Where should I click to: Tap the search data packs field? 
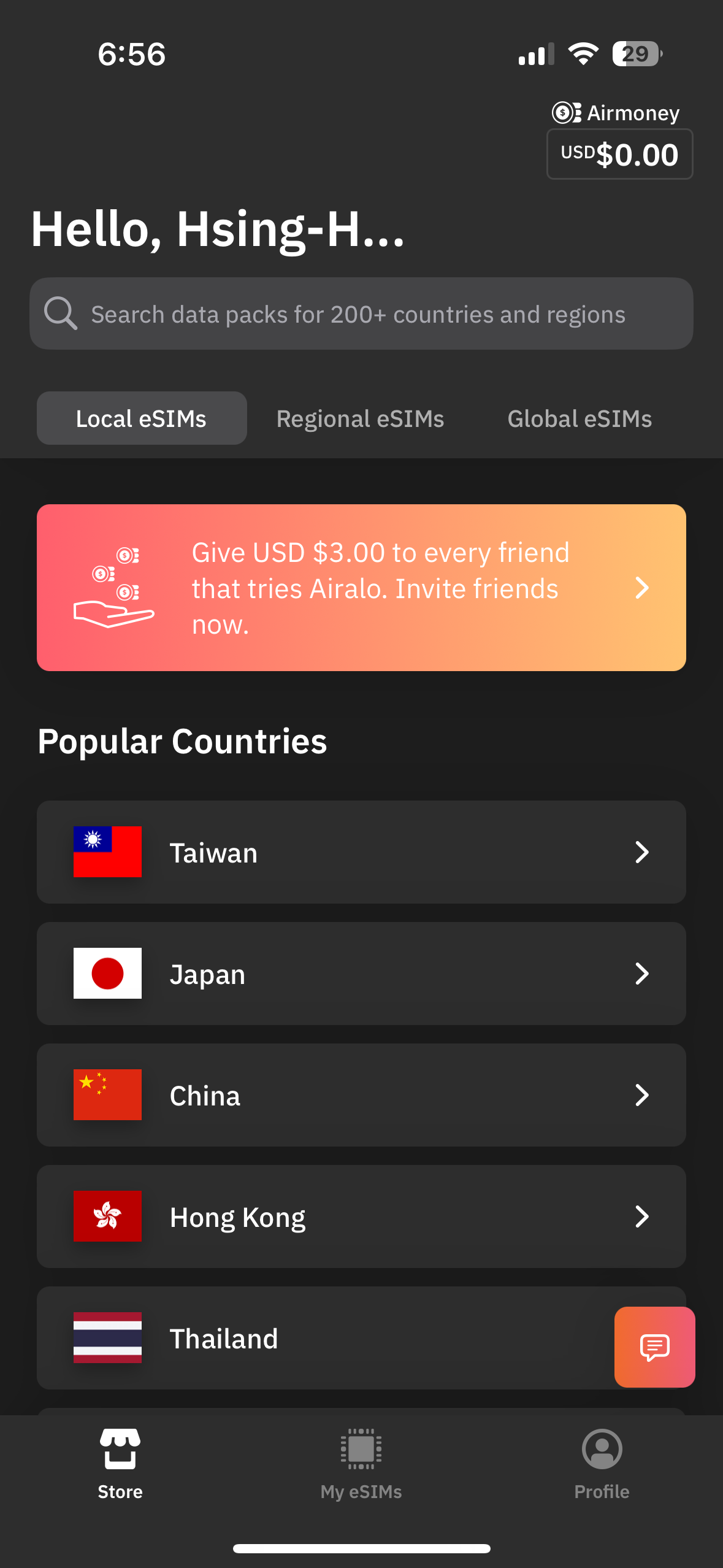point(361,313)
